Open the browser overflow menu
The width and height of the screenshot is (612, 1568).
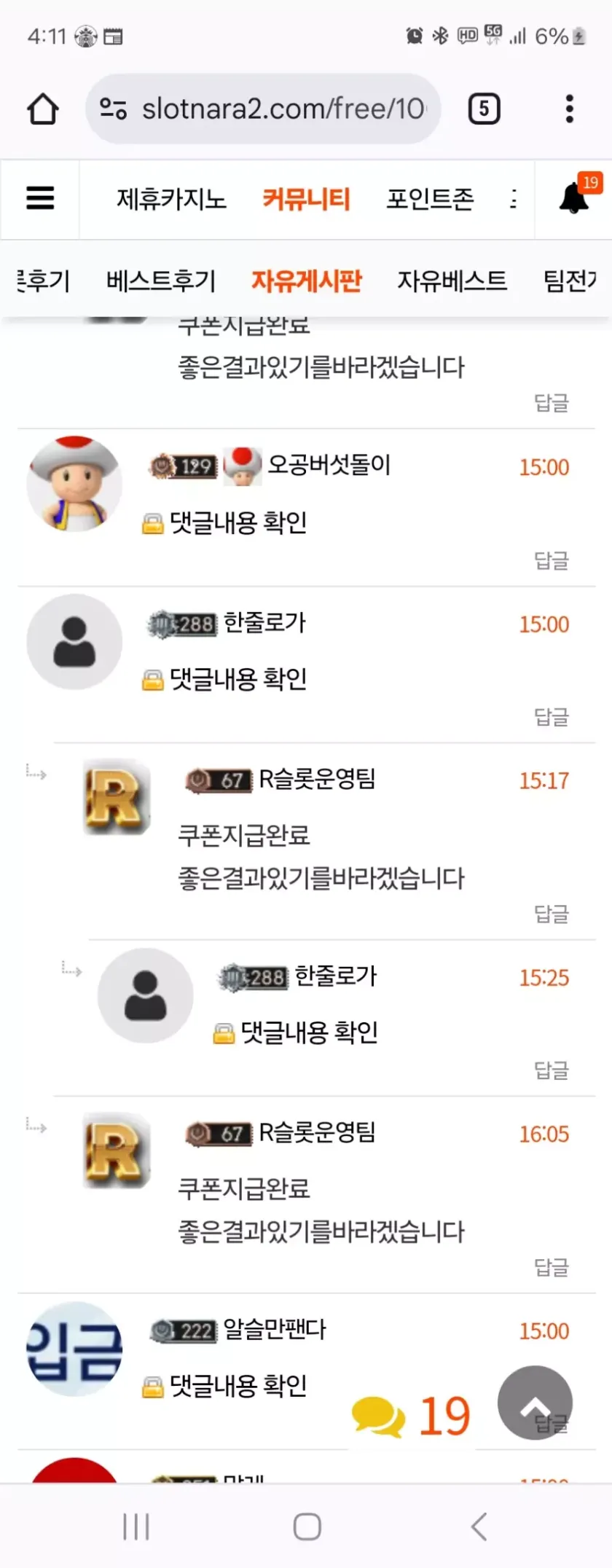tap(570, 109)
